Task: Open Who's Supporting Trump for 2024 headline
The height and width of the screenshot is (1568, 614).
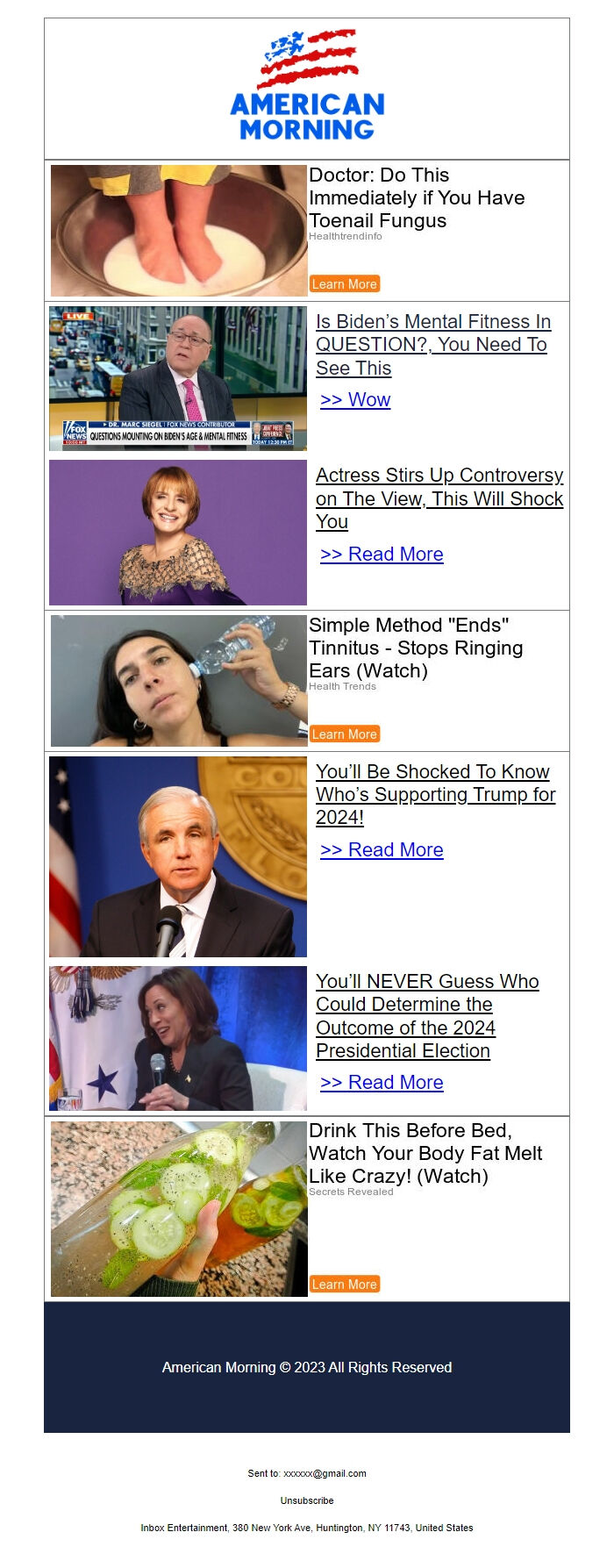Action: [x=435, y=794]
